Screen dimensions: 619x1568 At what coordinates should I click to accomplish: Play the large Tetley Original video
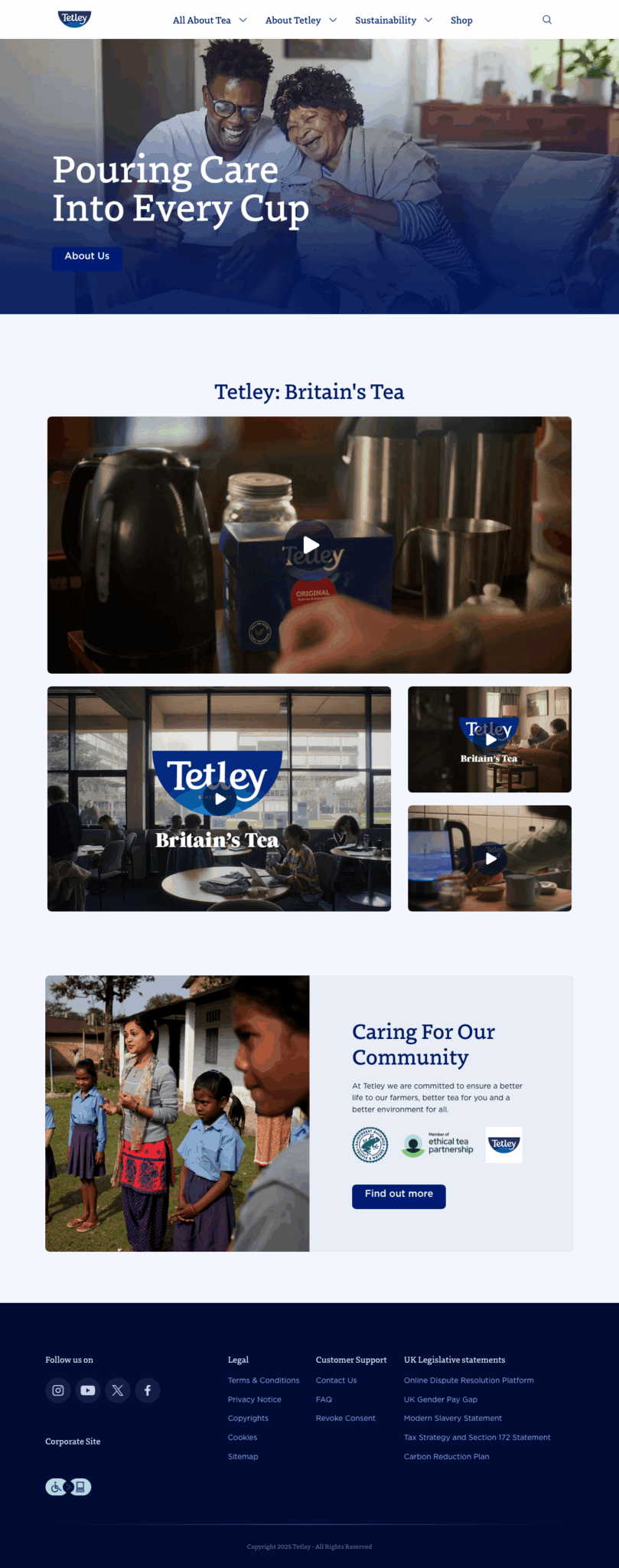[x=310, y=544]
